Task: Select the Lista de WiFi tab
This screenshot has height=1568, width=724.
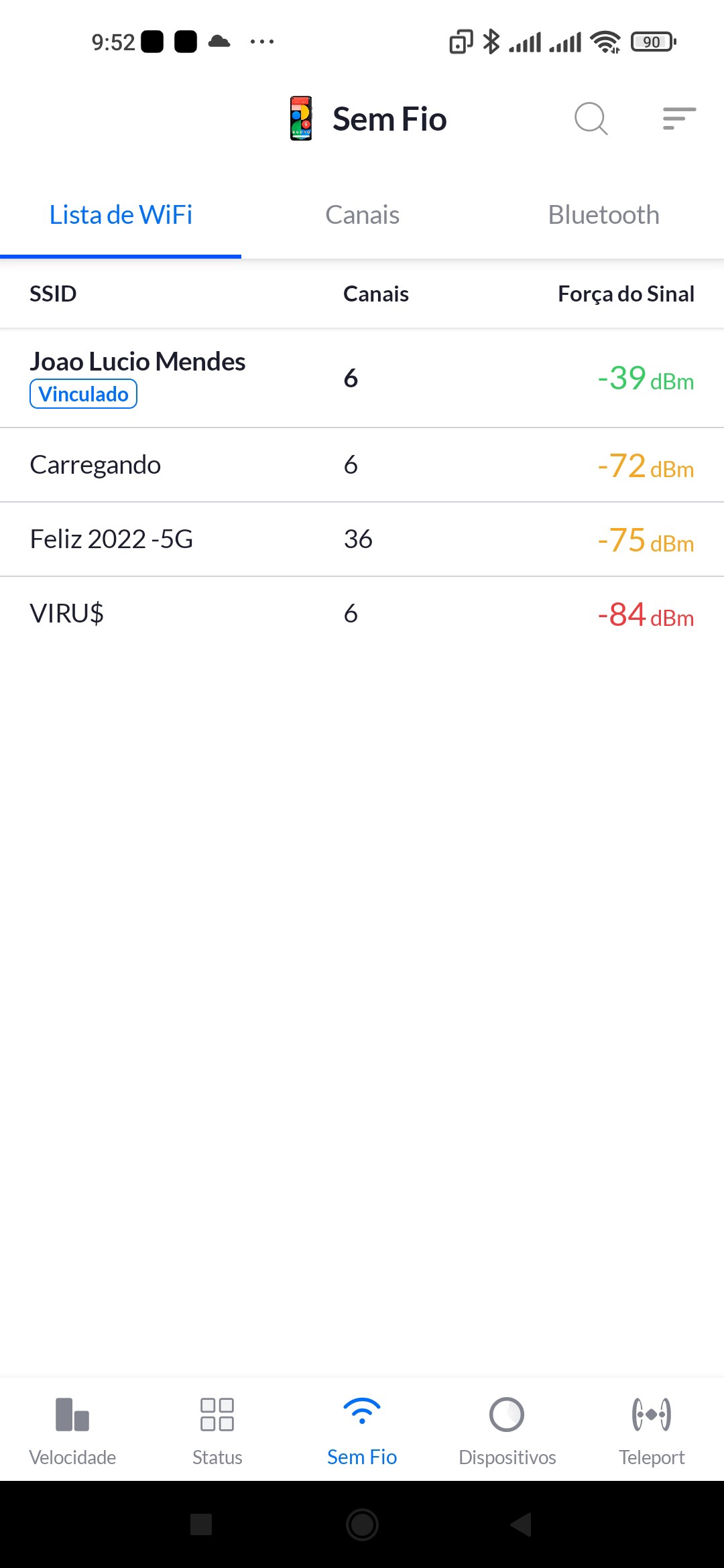Action: (x=121, y=215)
